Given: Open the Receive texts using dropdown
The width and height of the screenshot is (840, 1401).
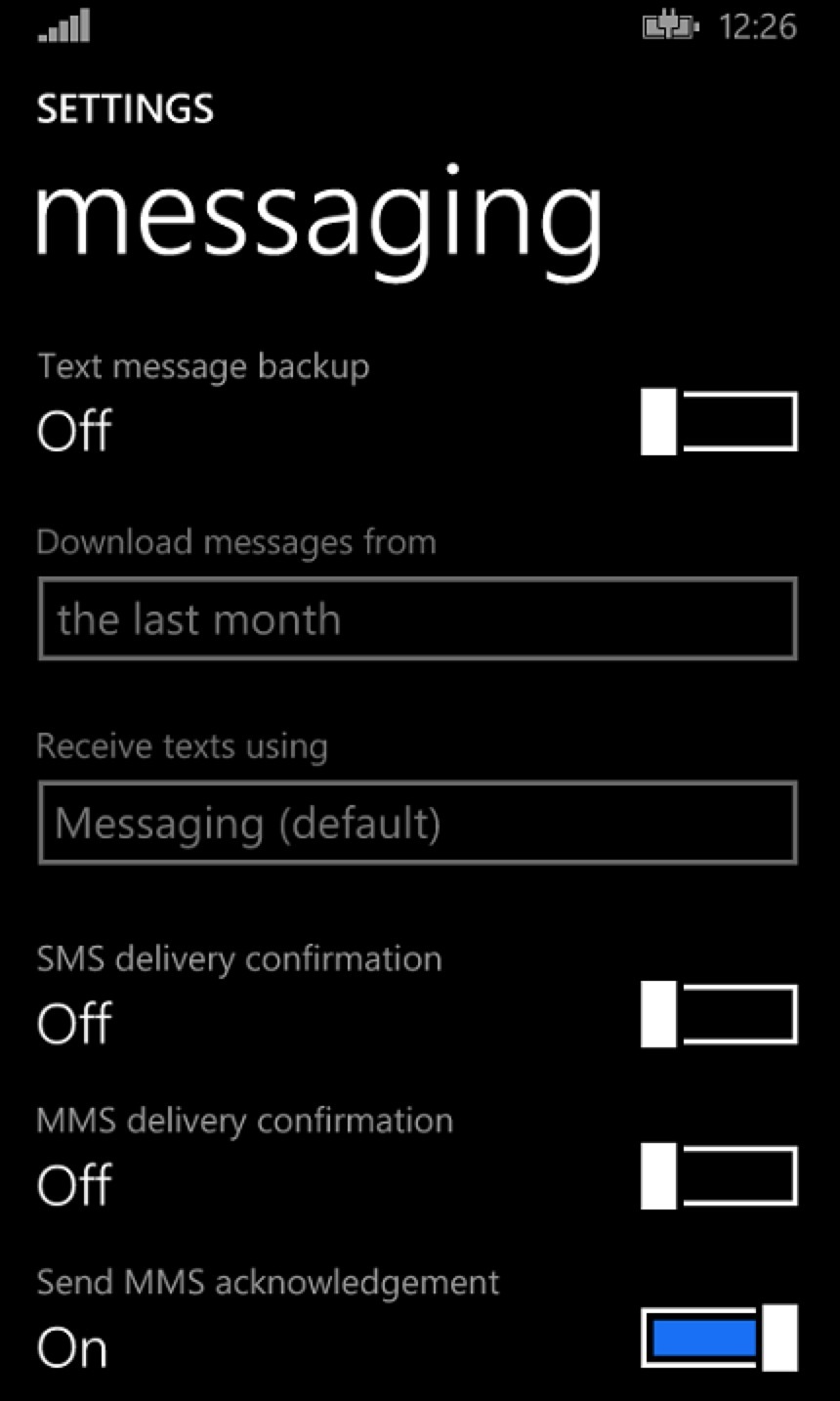Looking at the screenshot, I should 418,823.
